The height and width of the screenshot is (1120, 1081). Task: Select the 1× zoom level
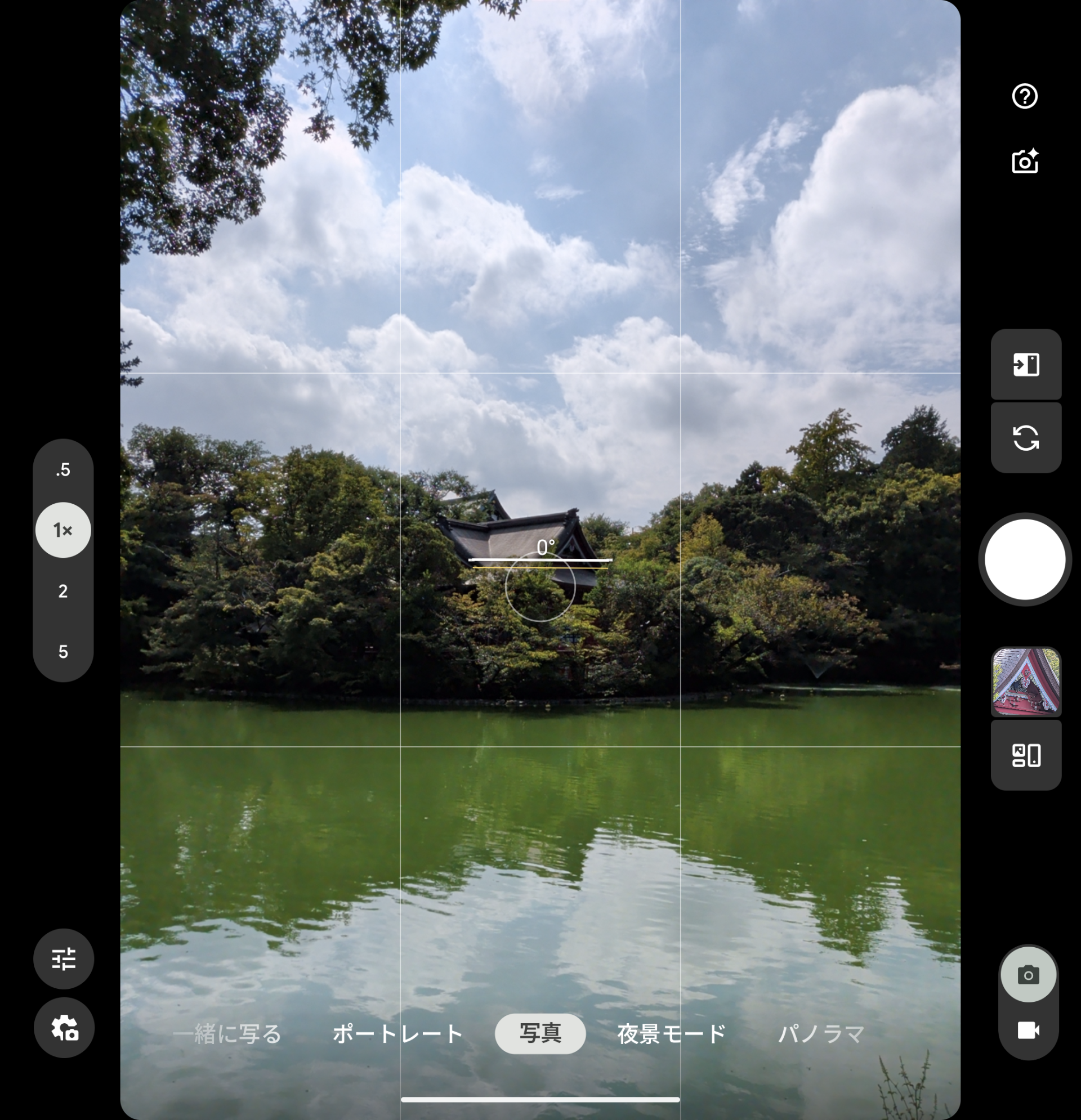click(63, 530)
